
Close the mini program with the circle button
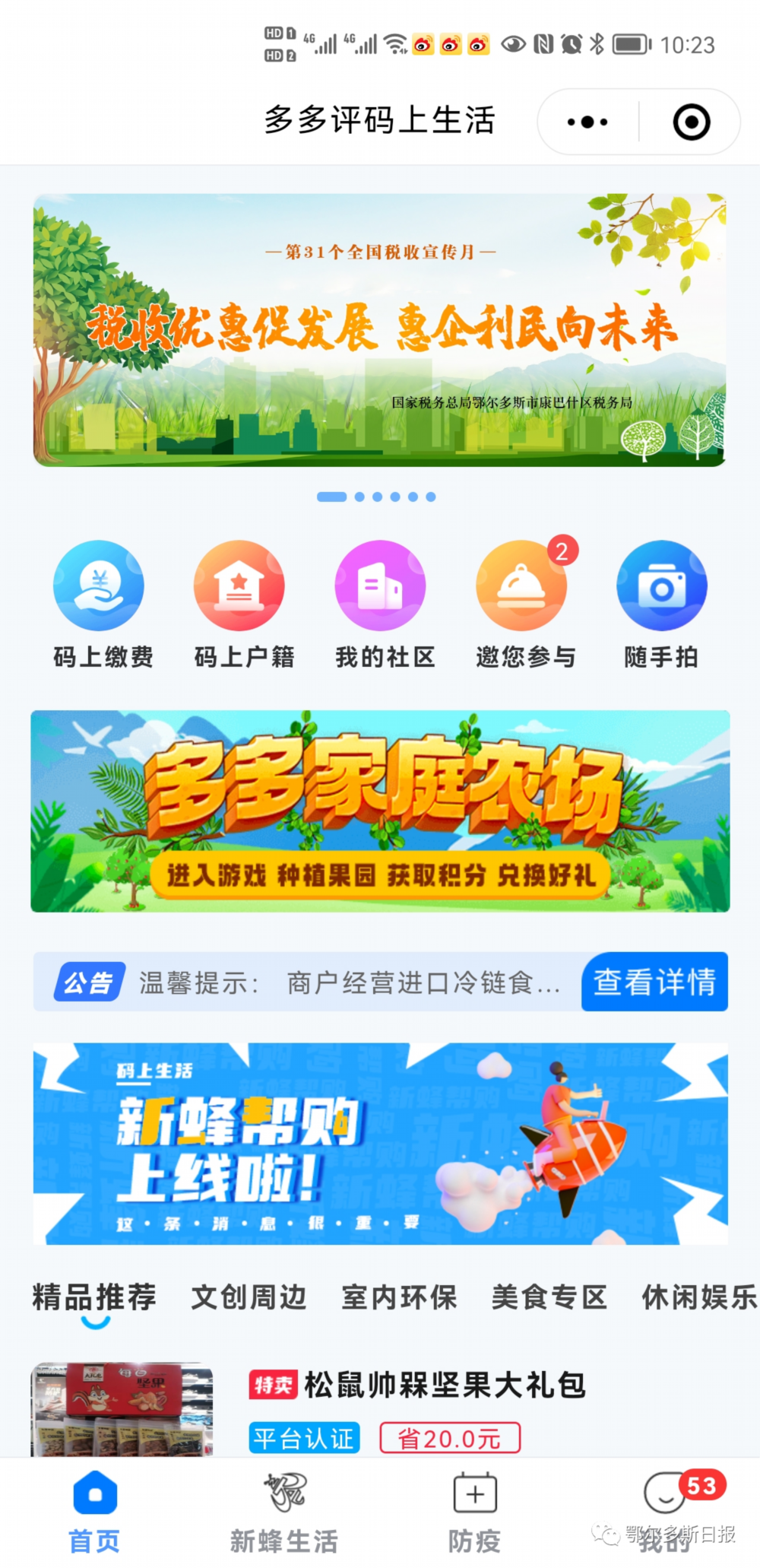[x=691, y=122]
